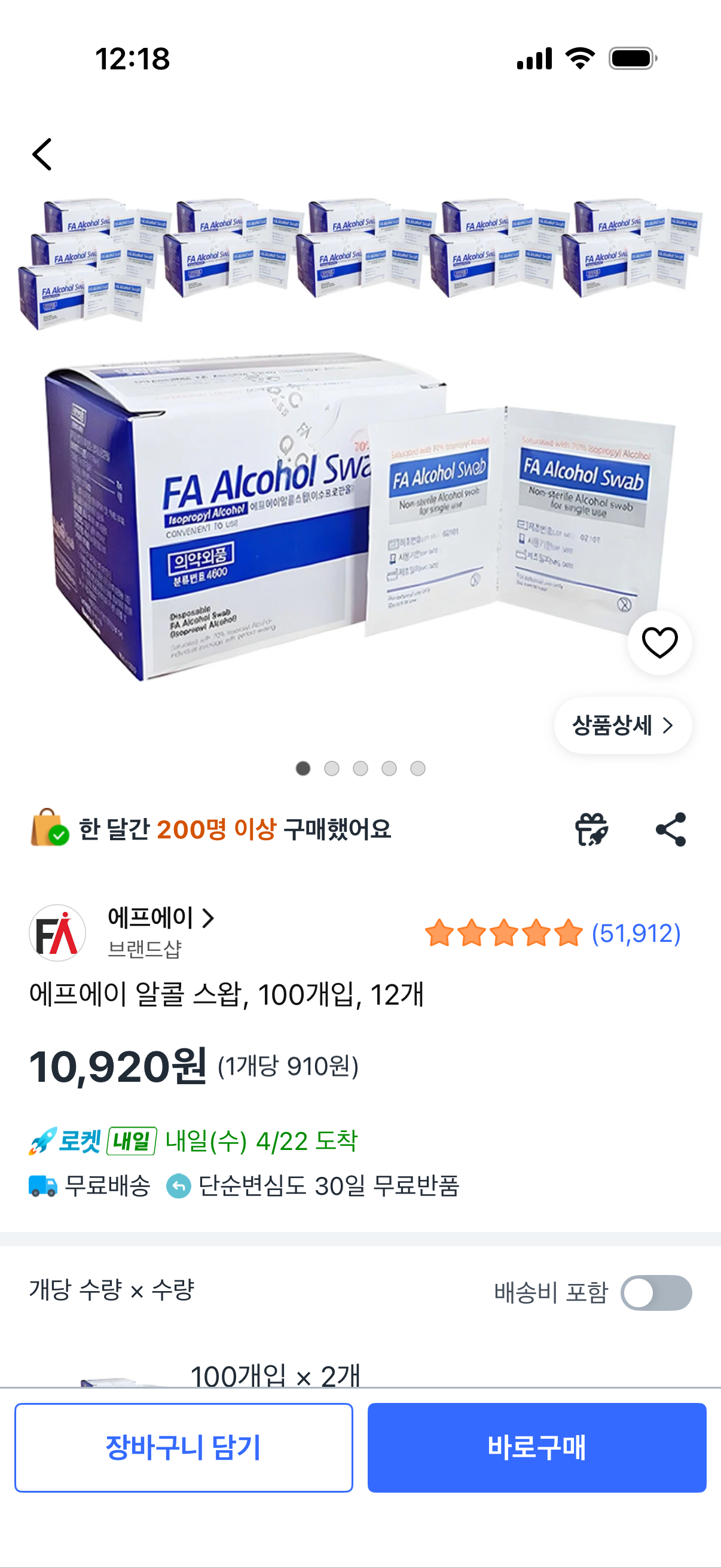The image size is (721, 1568).
Task: Select the first carousel indicator dot
Action: tap(304, 769)
